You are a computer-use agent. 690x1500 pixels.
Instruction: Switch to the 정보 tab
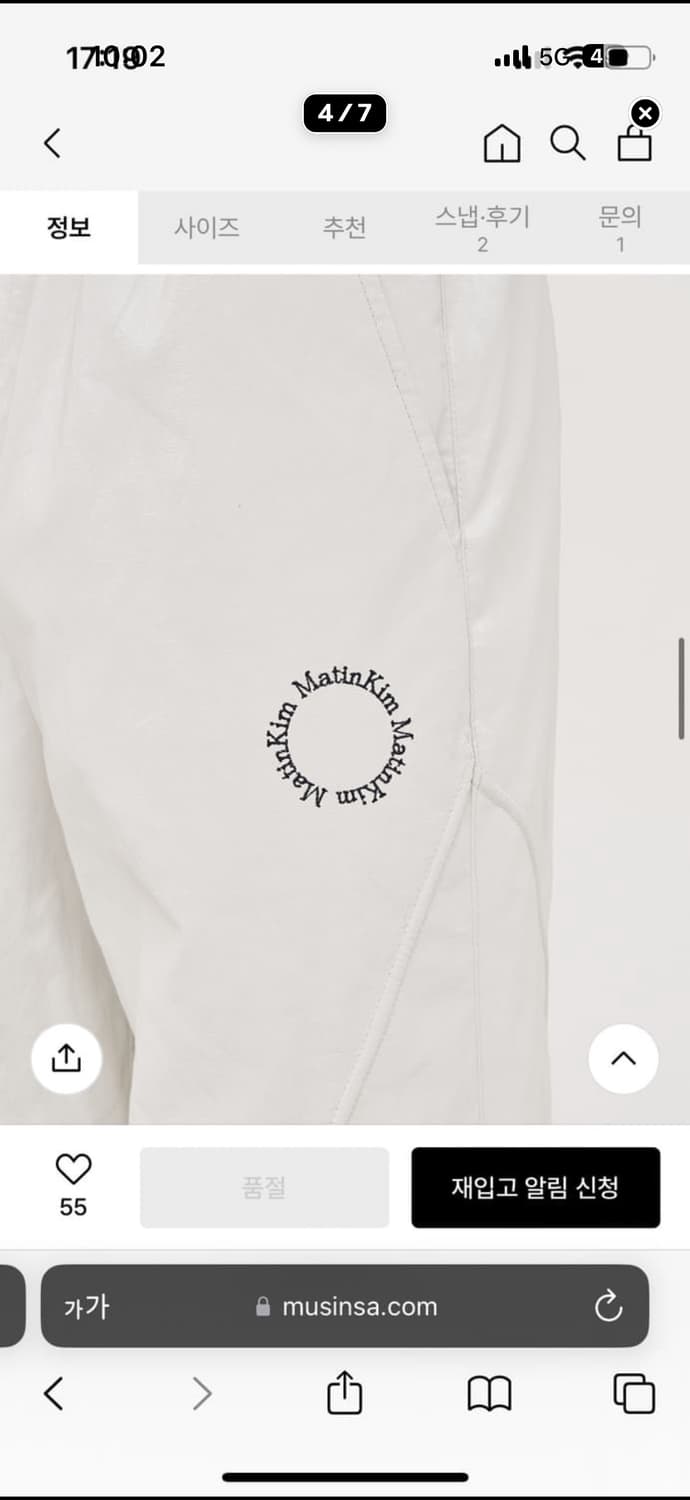point(69,228)
